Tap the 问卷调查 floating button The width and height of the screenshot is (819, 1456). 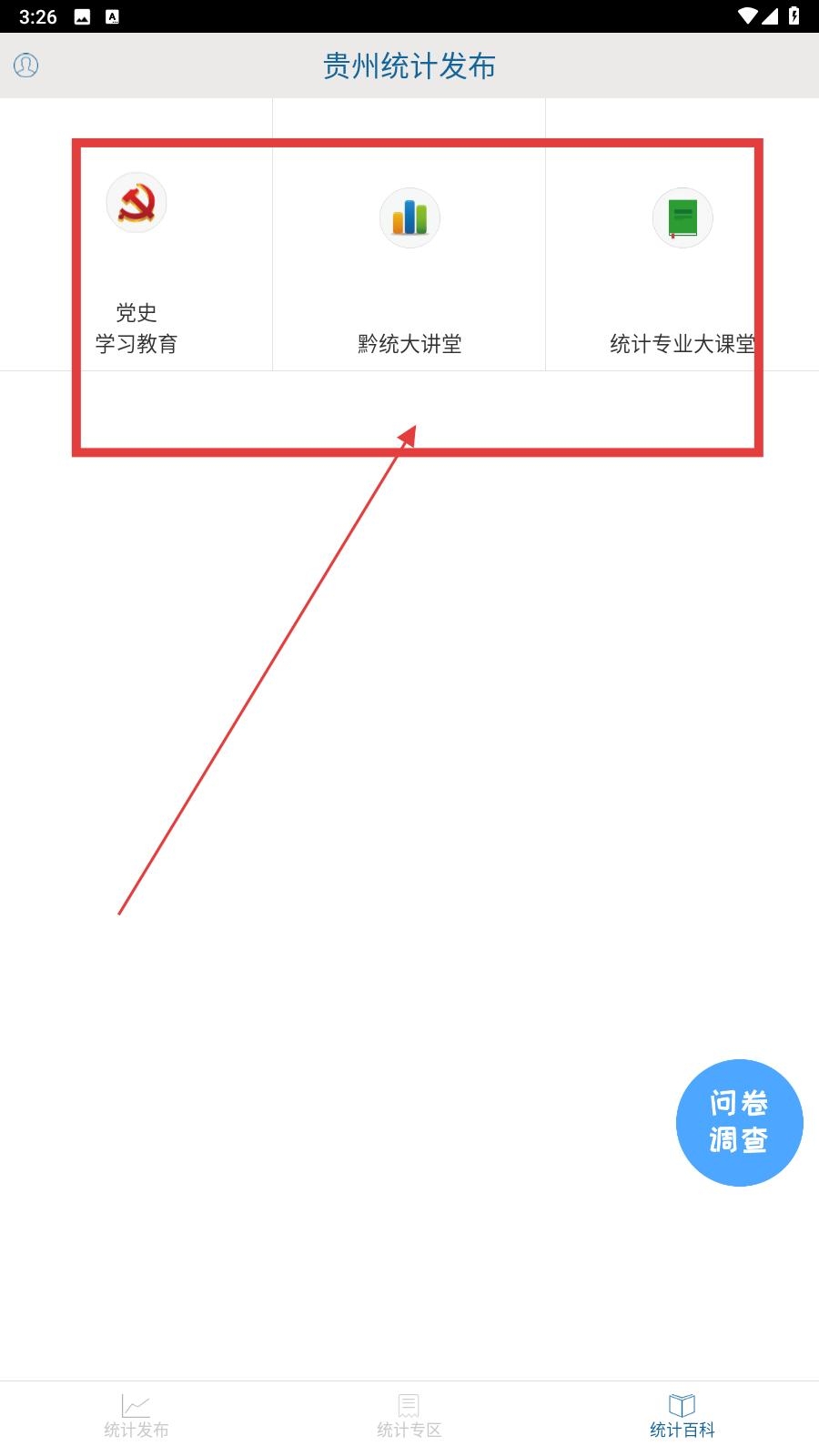click(x=739, y=1122)
